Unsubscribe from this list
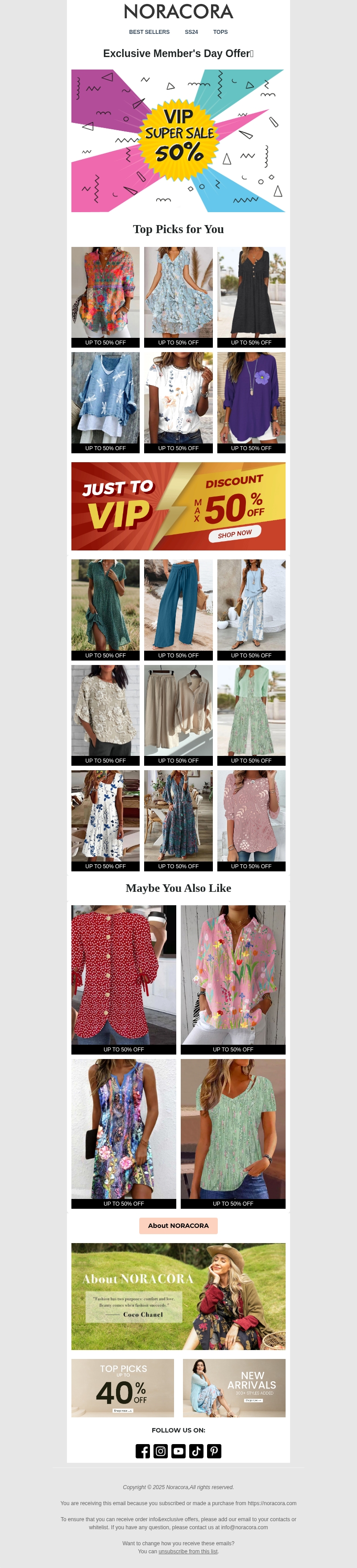Screen dimensions: 357x1568 (187, 1552)
